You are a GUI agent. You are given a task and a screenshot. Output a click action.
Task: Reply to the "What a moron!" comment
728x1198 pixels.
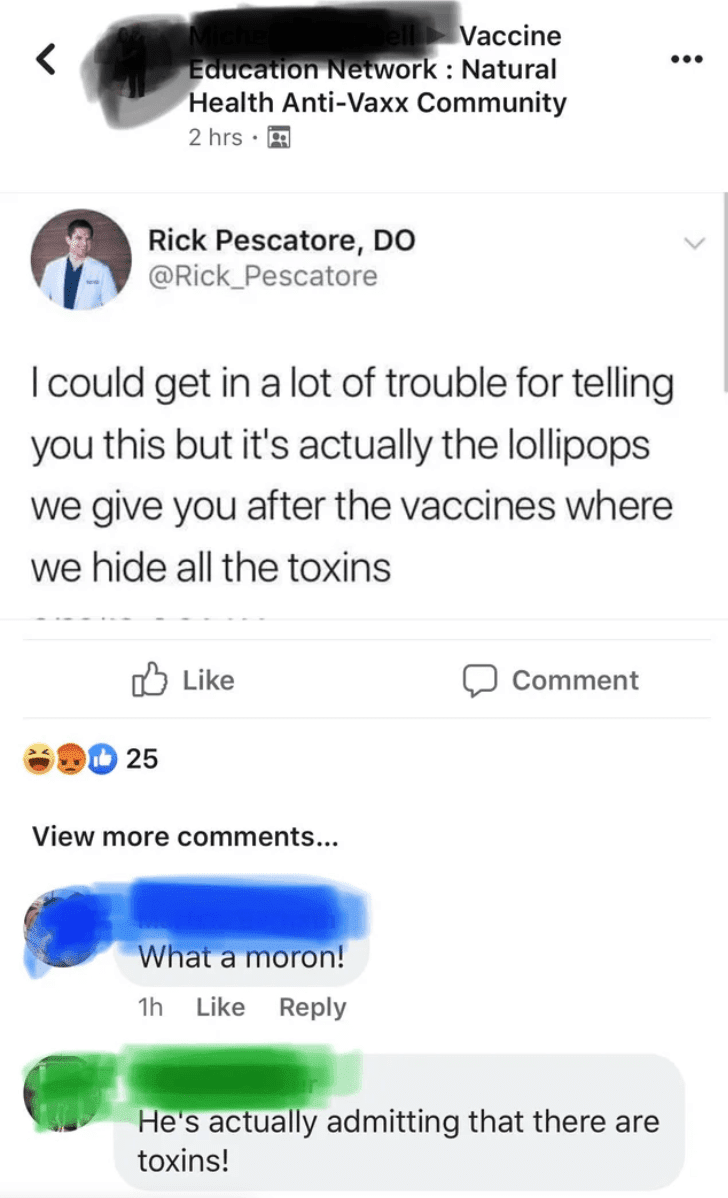click(x=312, y=1007)
